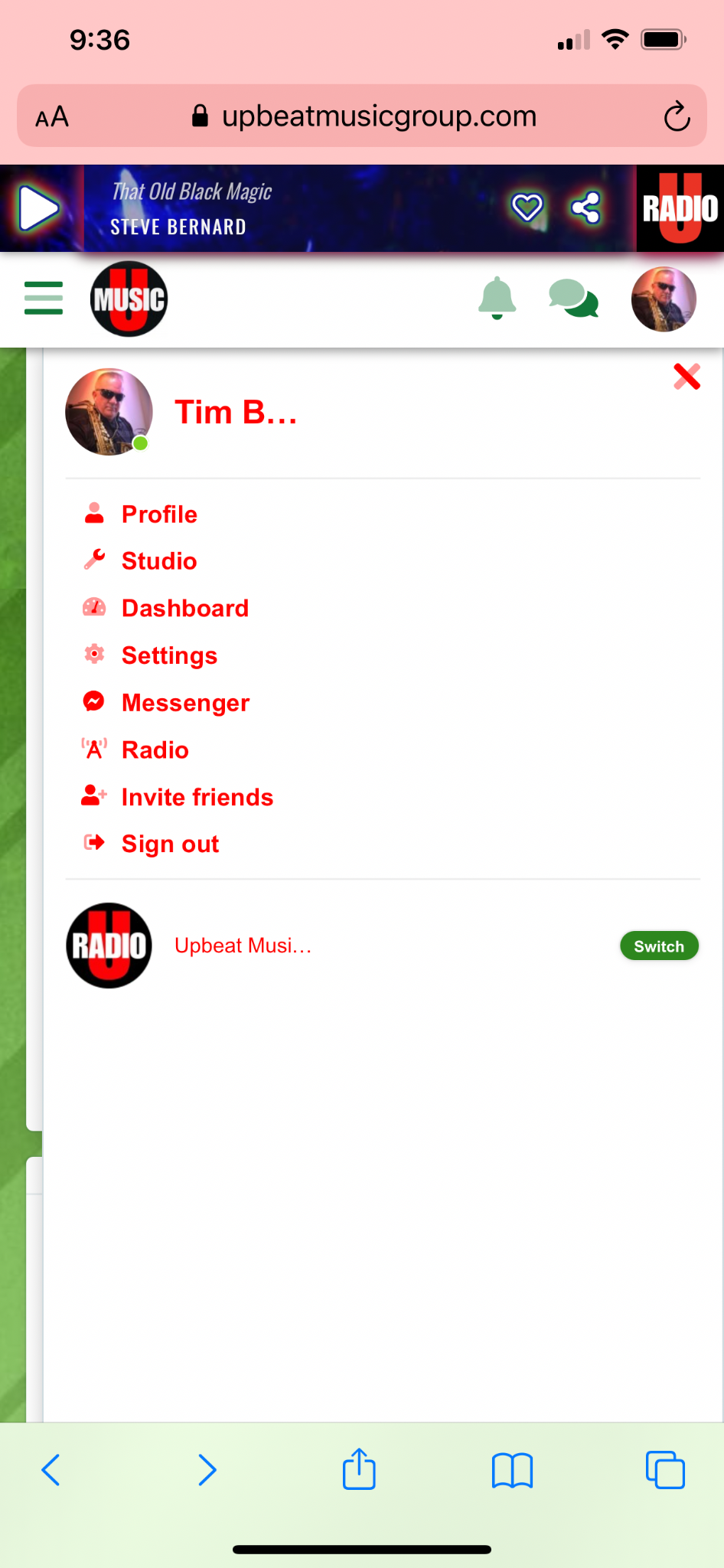Favorite the current song with the heart
The height and width of the screenshot is (1568, 724).
point(527,207)
